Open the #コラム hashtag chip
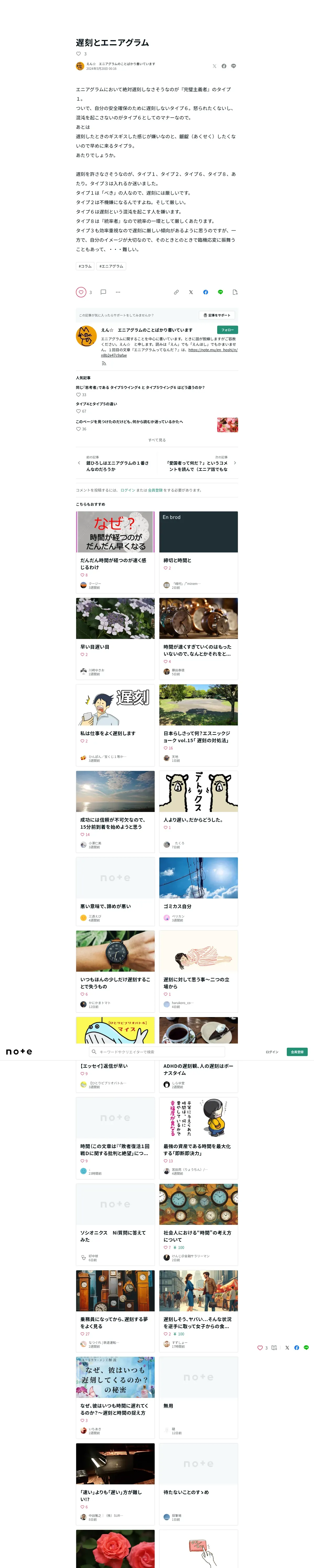This screenshot has width=314, height=1568. pos(85,266)
